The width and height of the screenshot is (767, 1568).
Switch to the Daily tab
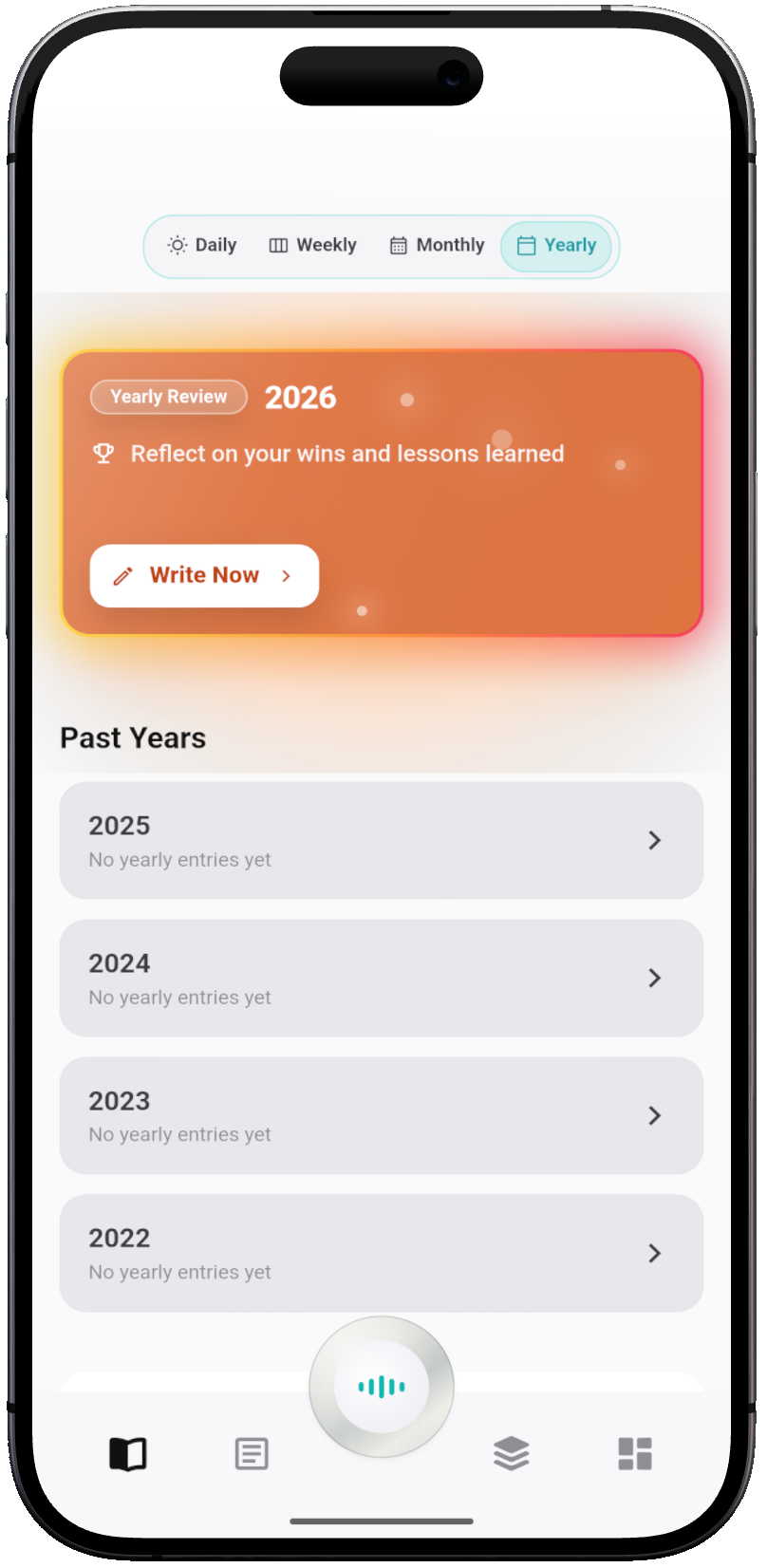pyautogui.click(x=202, y=246)
